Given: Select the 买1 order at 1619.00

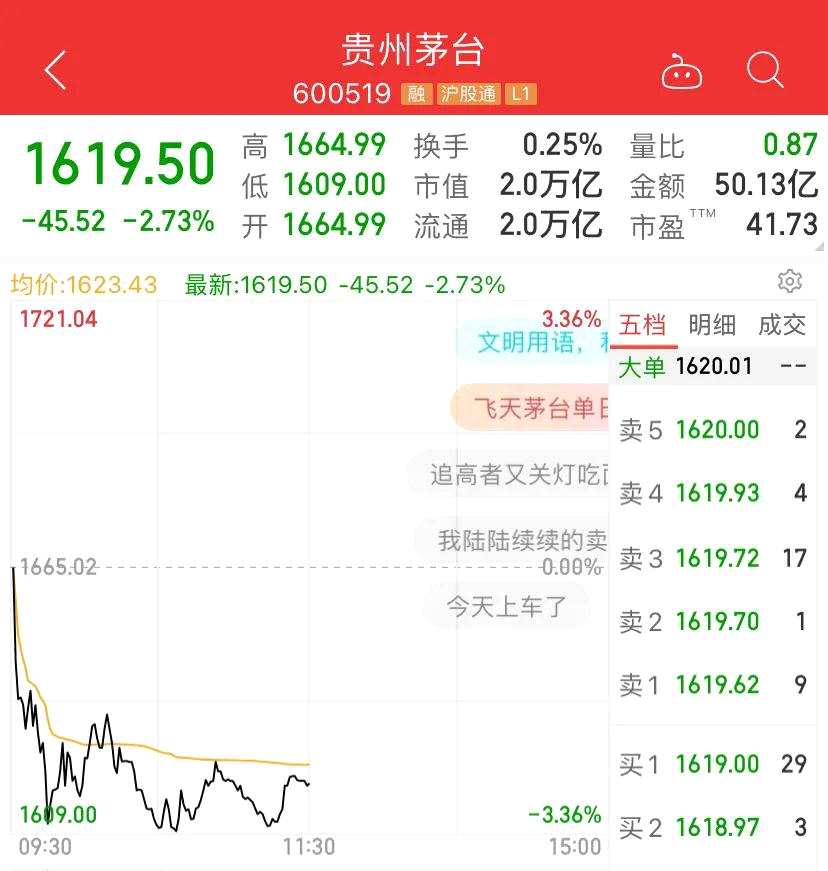Looking at the screenshot, I should tap(714, 764).
